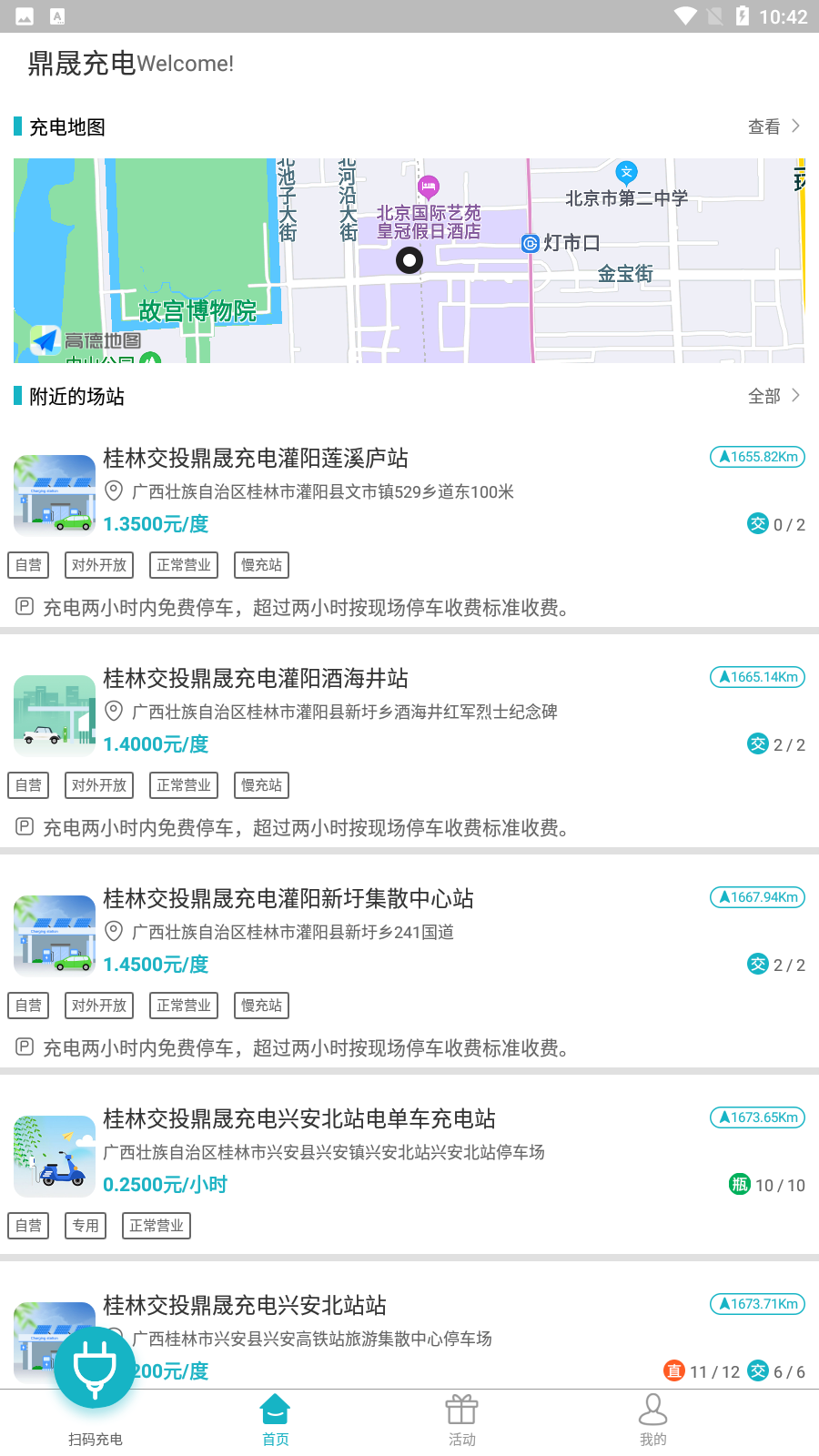Open 查看 link for charging map
Viewport: 819px width, 1456px height.
click(x=773, y=126)
